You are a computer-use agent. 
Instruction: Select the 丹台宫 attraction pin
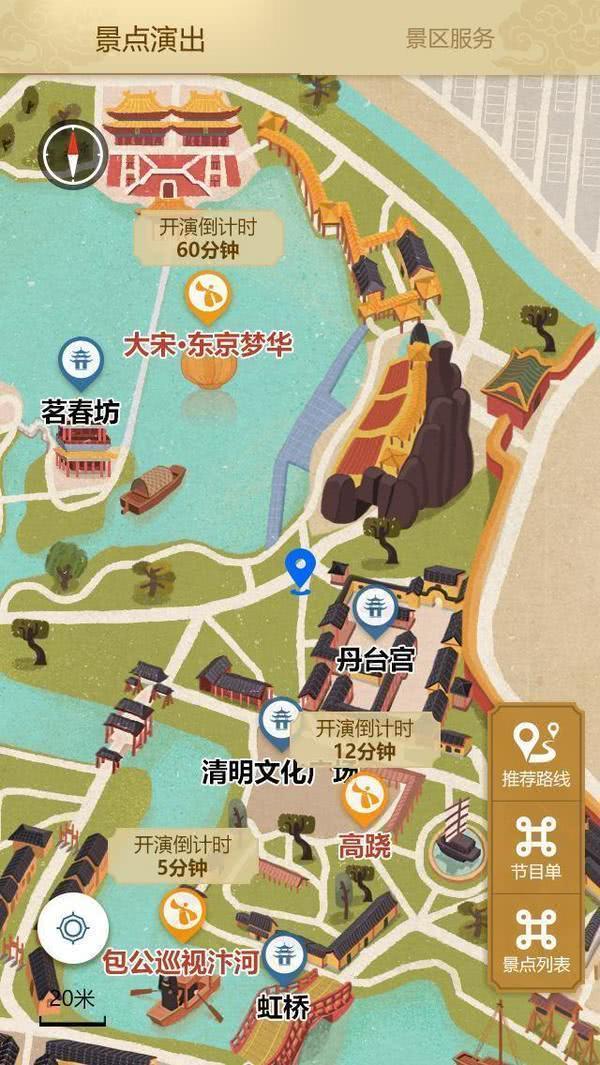click(375, 610)
